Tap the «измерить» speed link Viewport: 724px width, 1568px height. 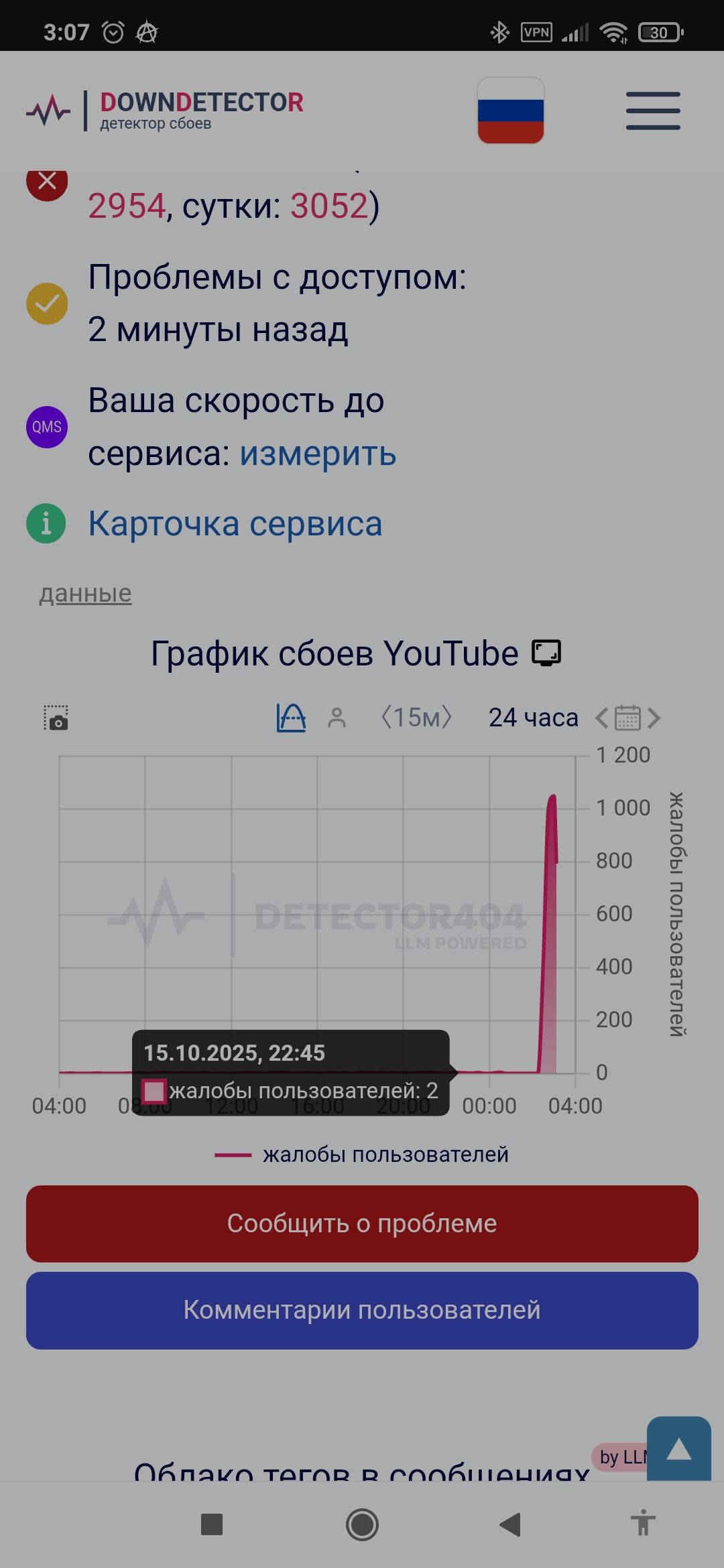pos(318,454)
